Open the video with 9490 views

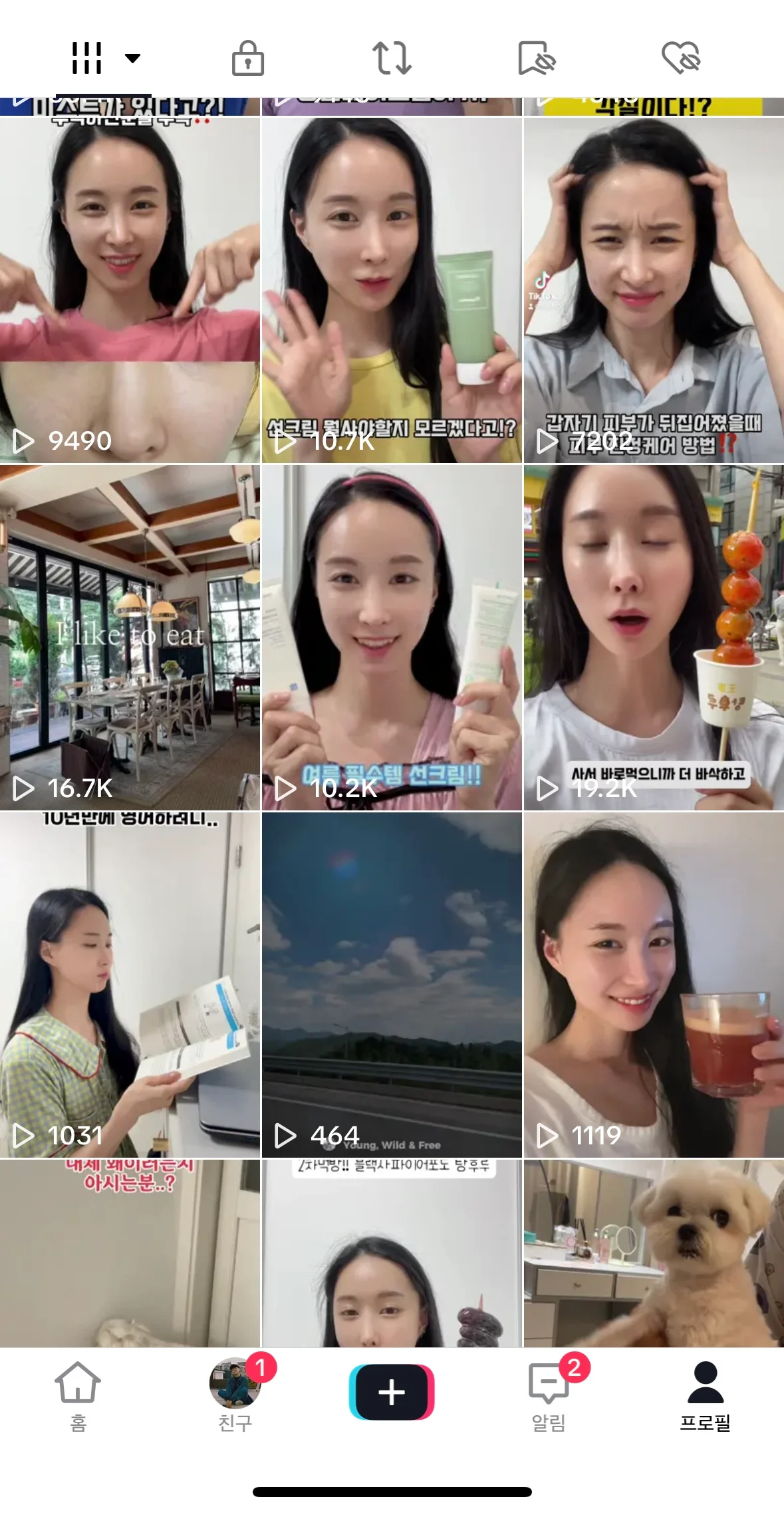tap(130, 290)
